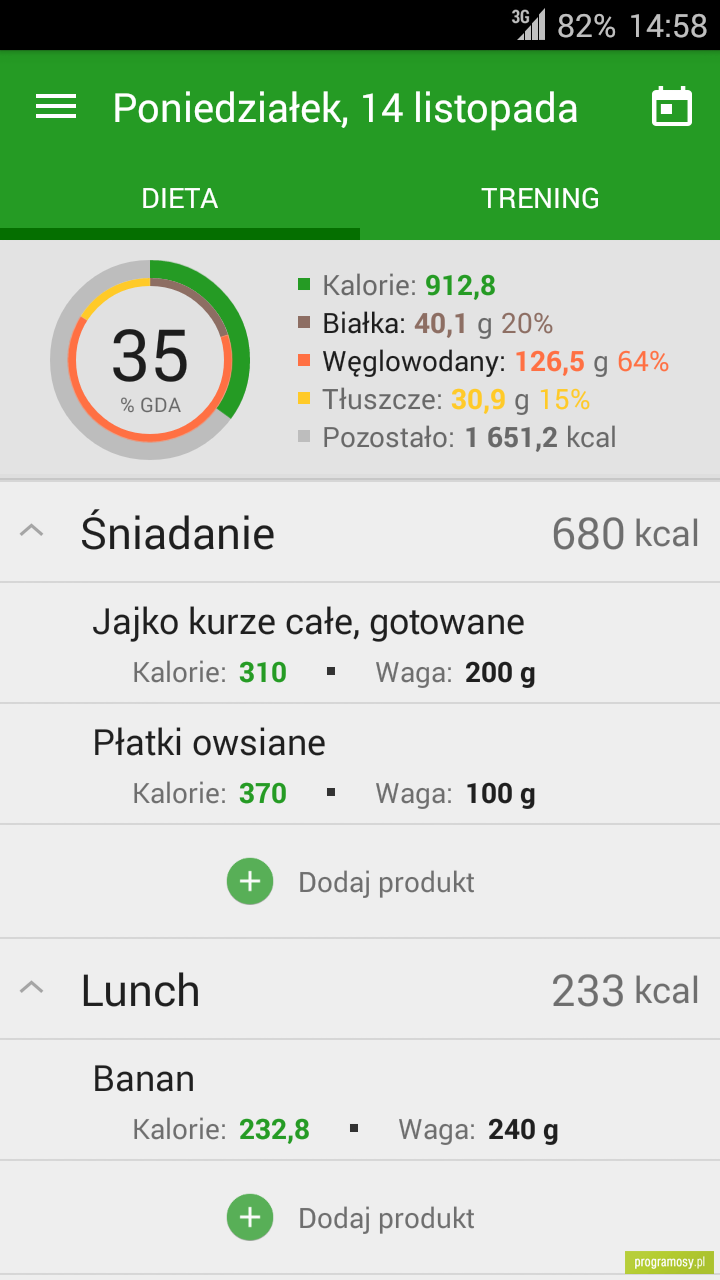Switch to the TRENING tab
Viewport: 720px width, 1280px height.
[540, 198]
